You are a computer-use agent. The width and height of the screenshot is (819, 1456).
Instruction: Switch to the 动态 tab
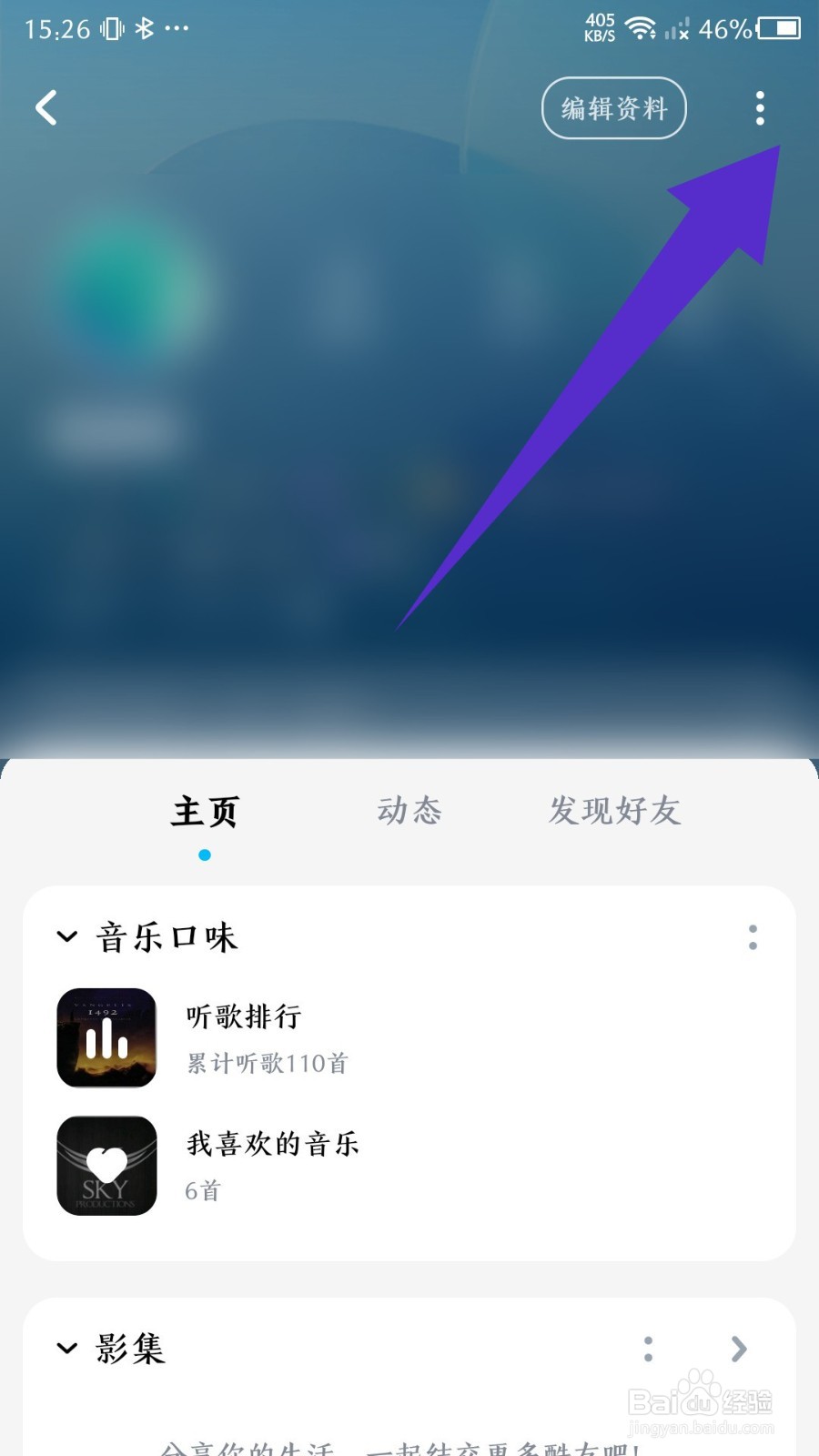coord(409,812)
